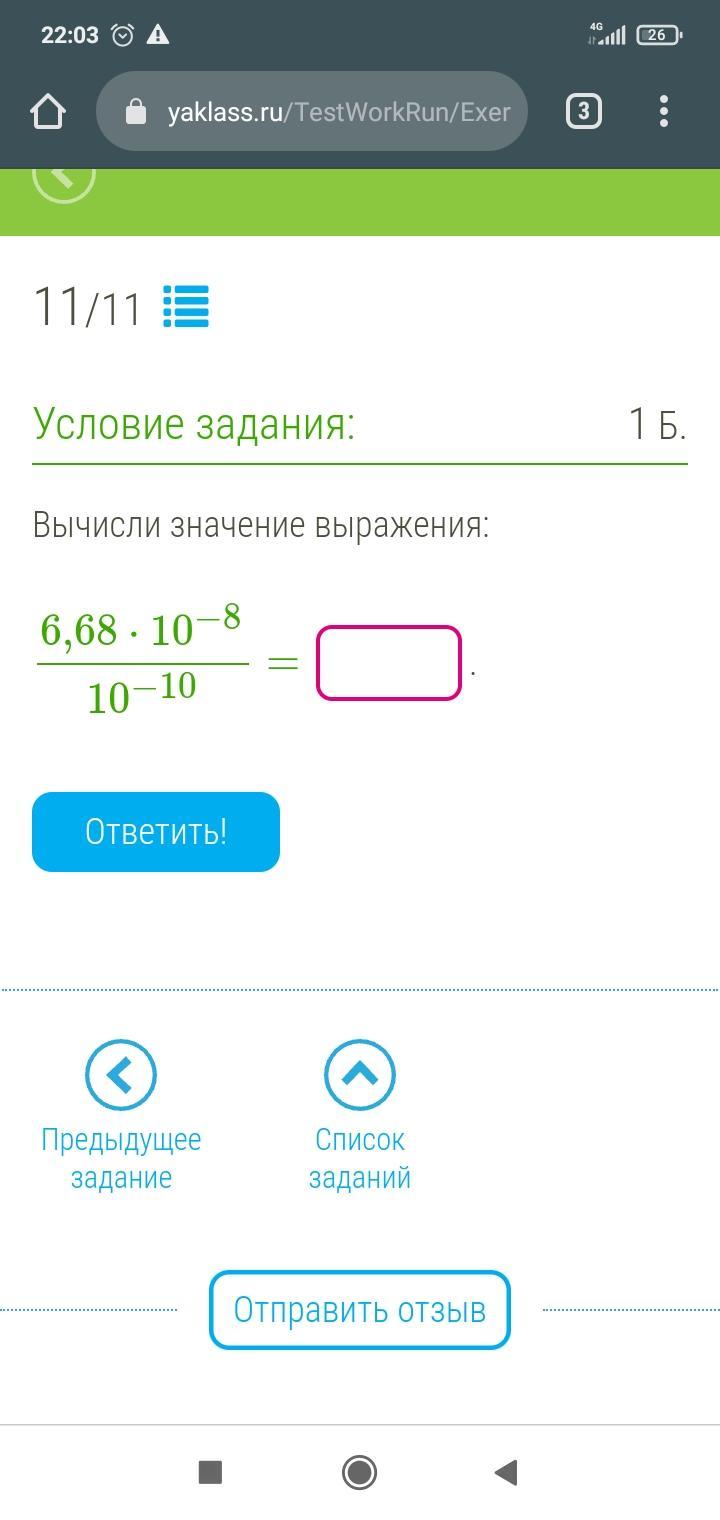The height and width of the screenshot is (1520, 720).
Task: Go to the browser home page
Action: click(48, 112)
